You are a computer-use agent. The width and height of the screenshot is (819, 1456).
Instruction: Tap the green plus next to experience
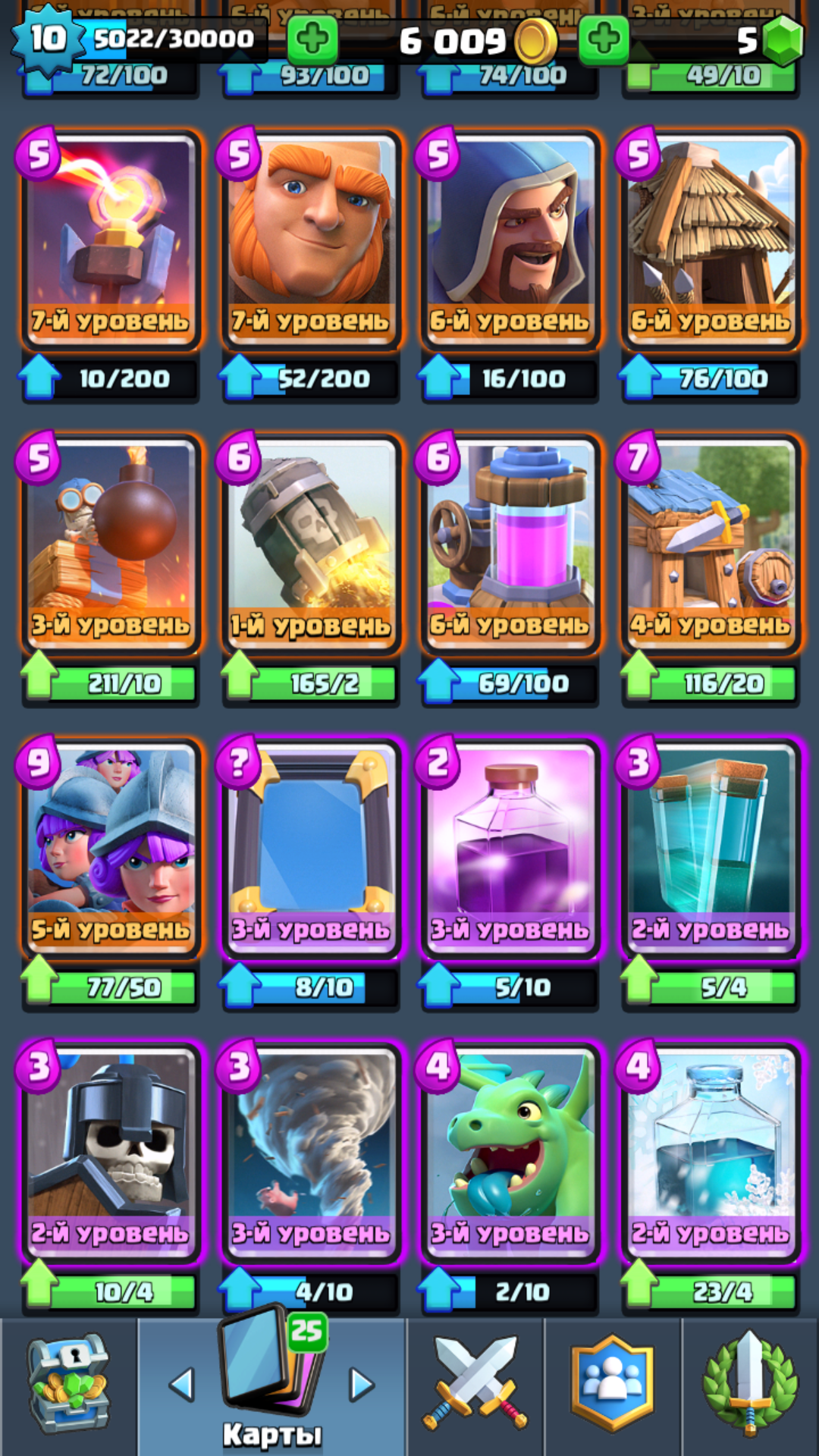tap(312, 39)
